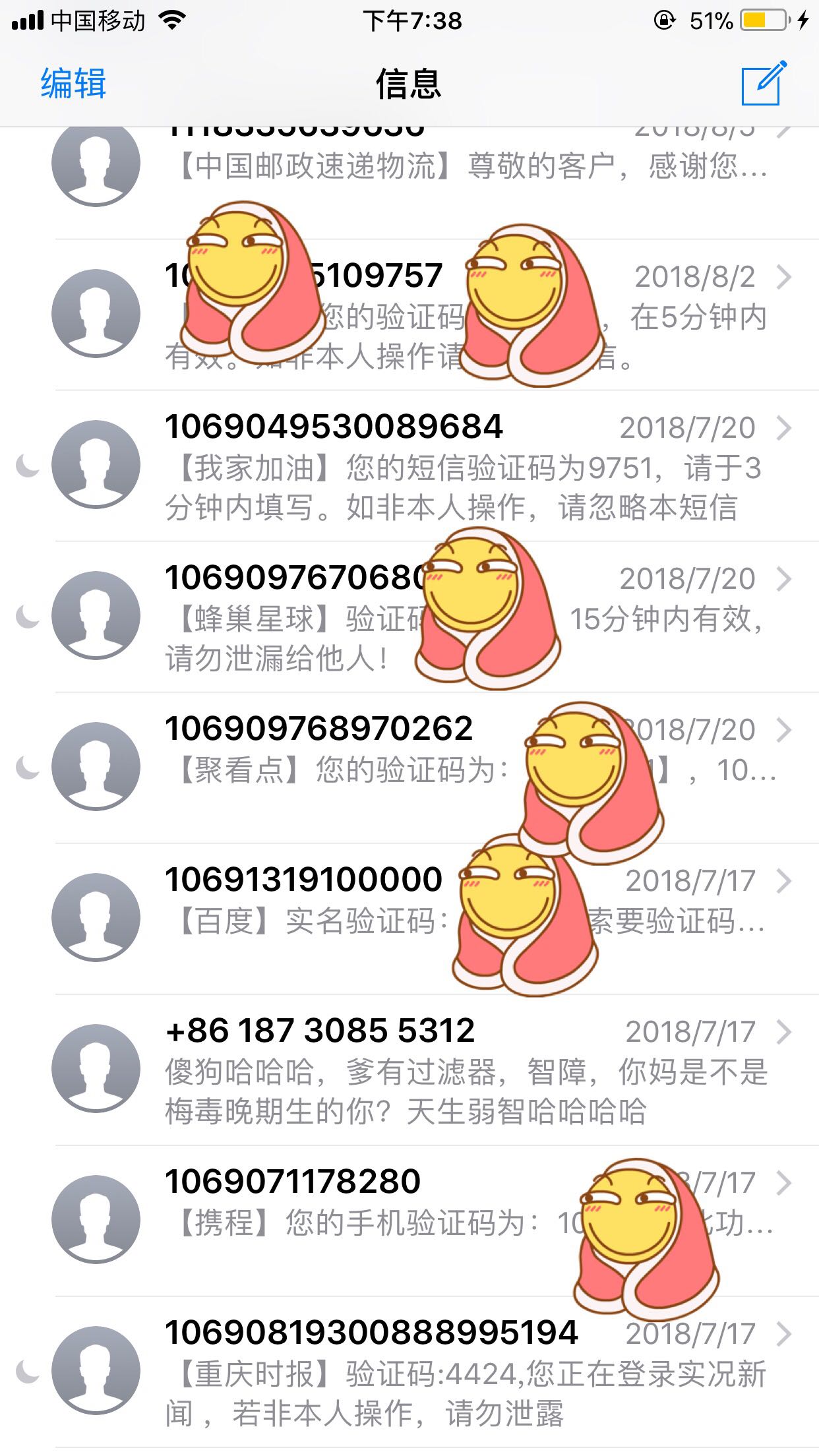This screenshot has height=1456, width=819.
Task: Tap the 编辑 button
Action: pyautogui.click(x=73, y=84)
